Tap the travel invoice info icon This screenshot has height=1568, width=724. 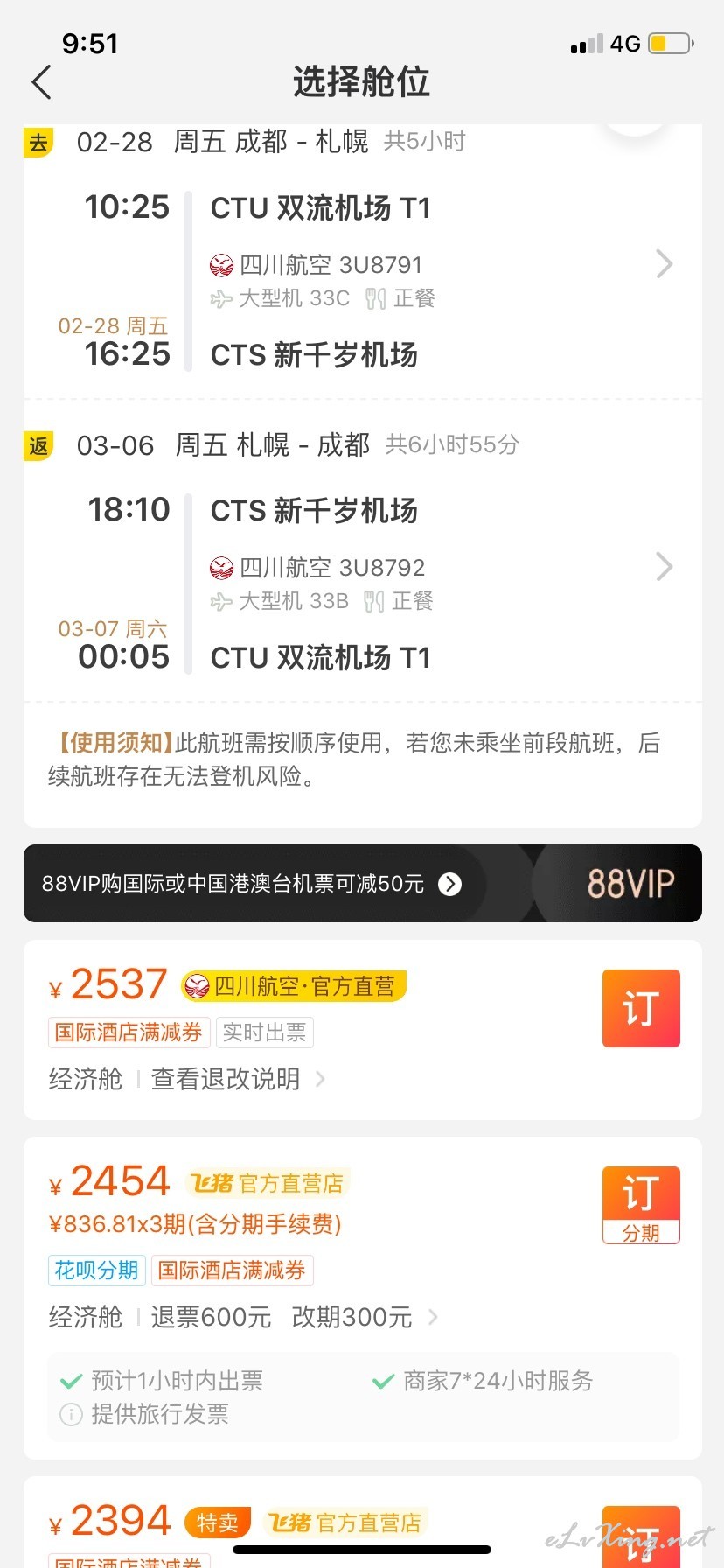[x=71, y=1414]
